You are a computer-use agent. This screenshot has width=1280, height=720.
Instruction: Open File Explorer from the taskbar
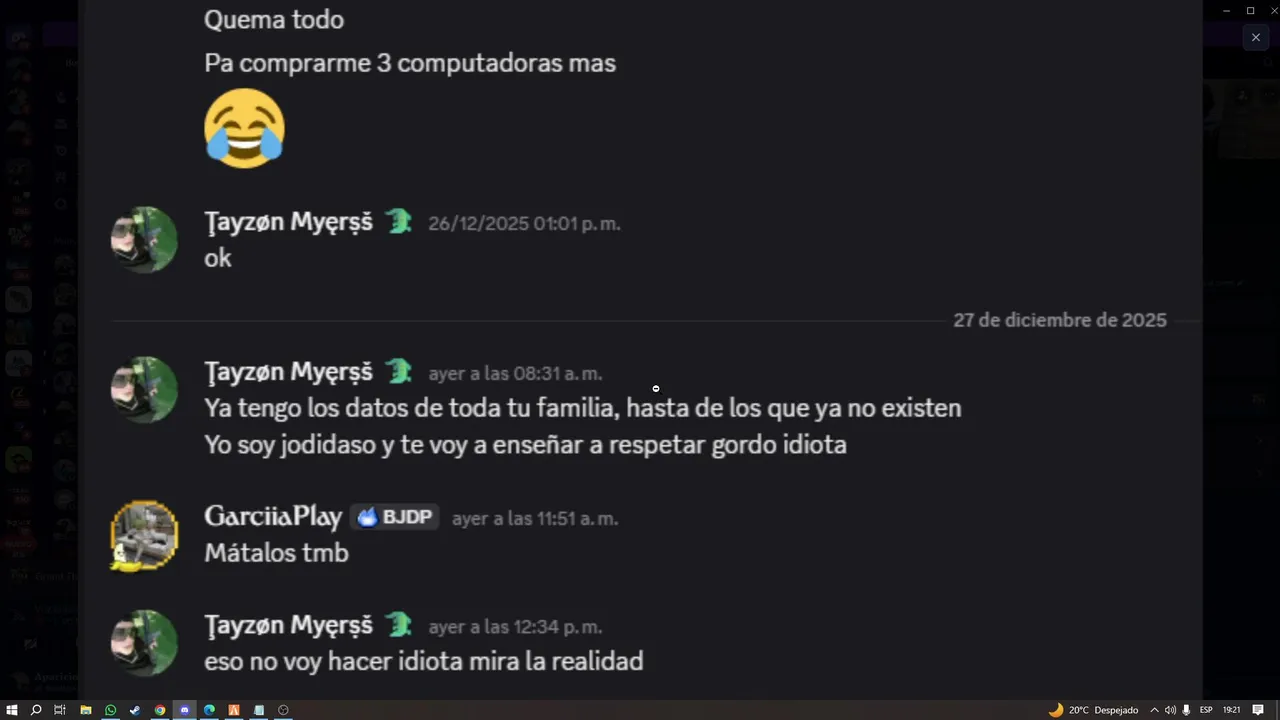pos(86,710)
